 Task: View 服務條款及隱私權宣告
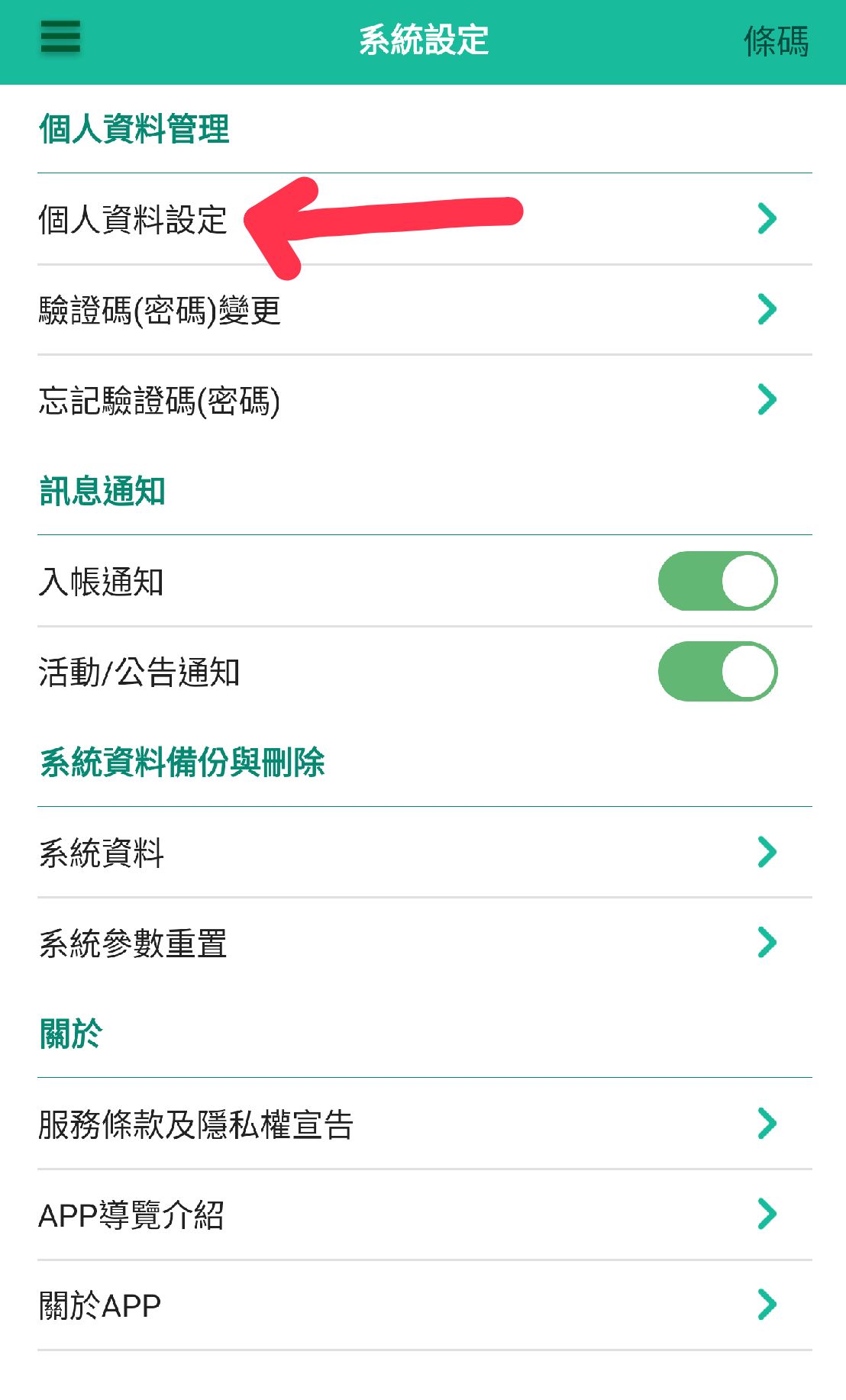pyautogui.click(x=424, y=1124)
